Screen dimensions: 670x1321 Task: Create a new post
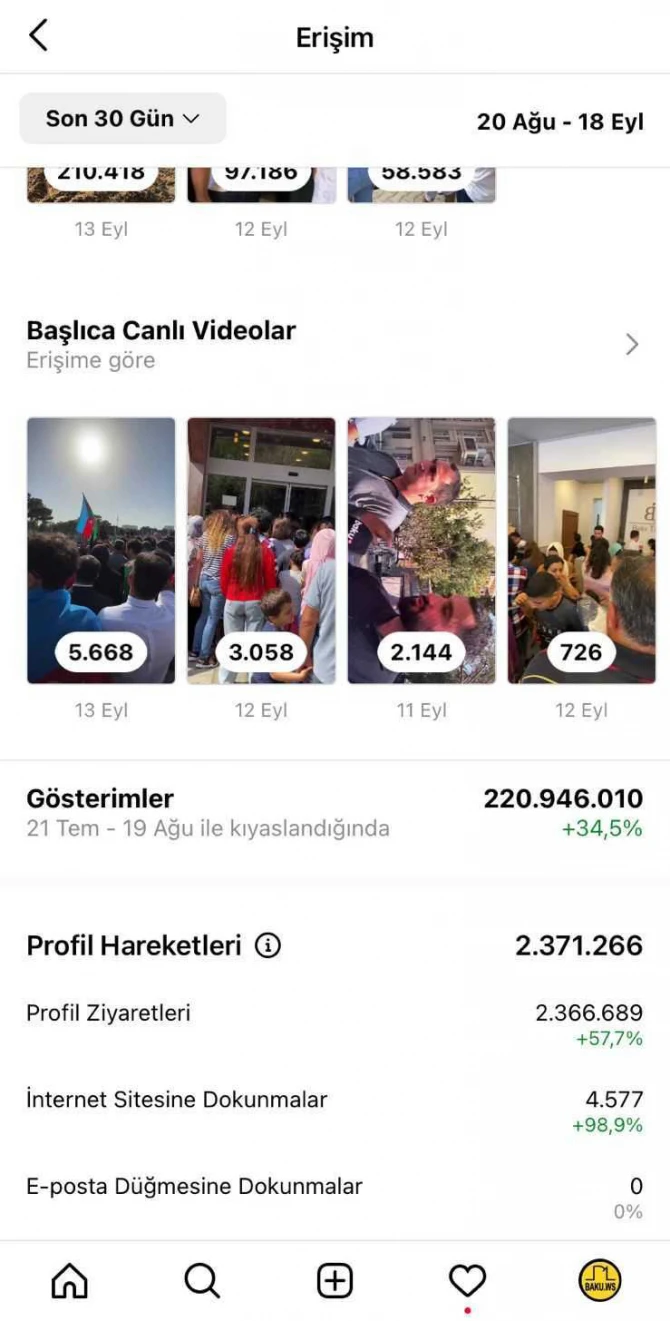[335, 1280]
